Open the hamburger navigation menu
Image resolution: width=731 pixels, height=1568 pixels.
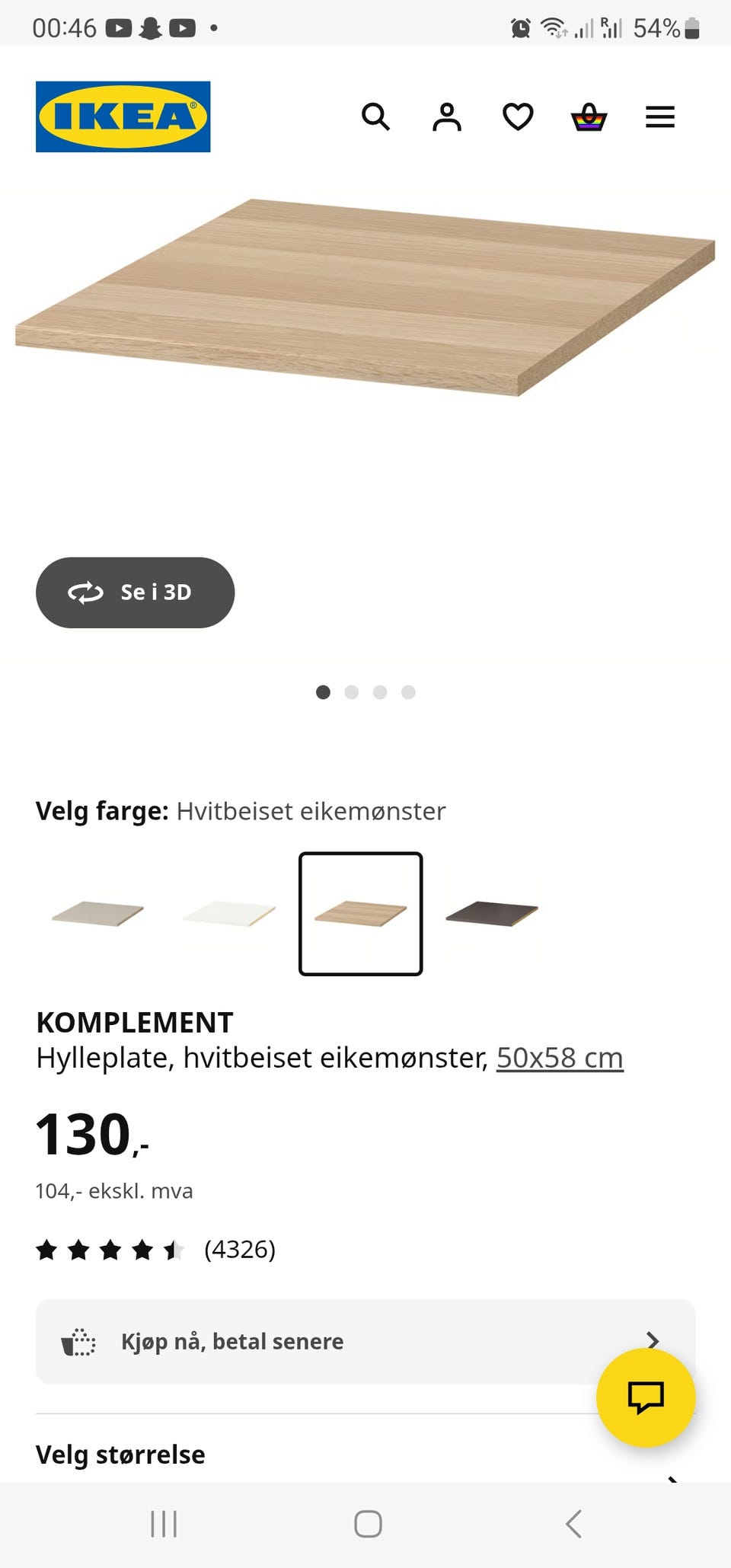tap(659, 117)
